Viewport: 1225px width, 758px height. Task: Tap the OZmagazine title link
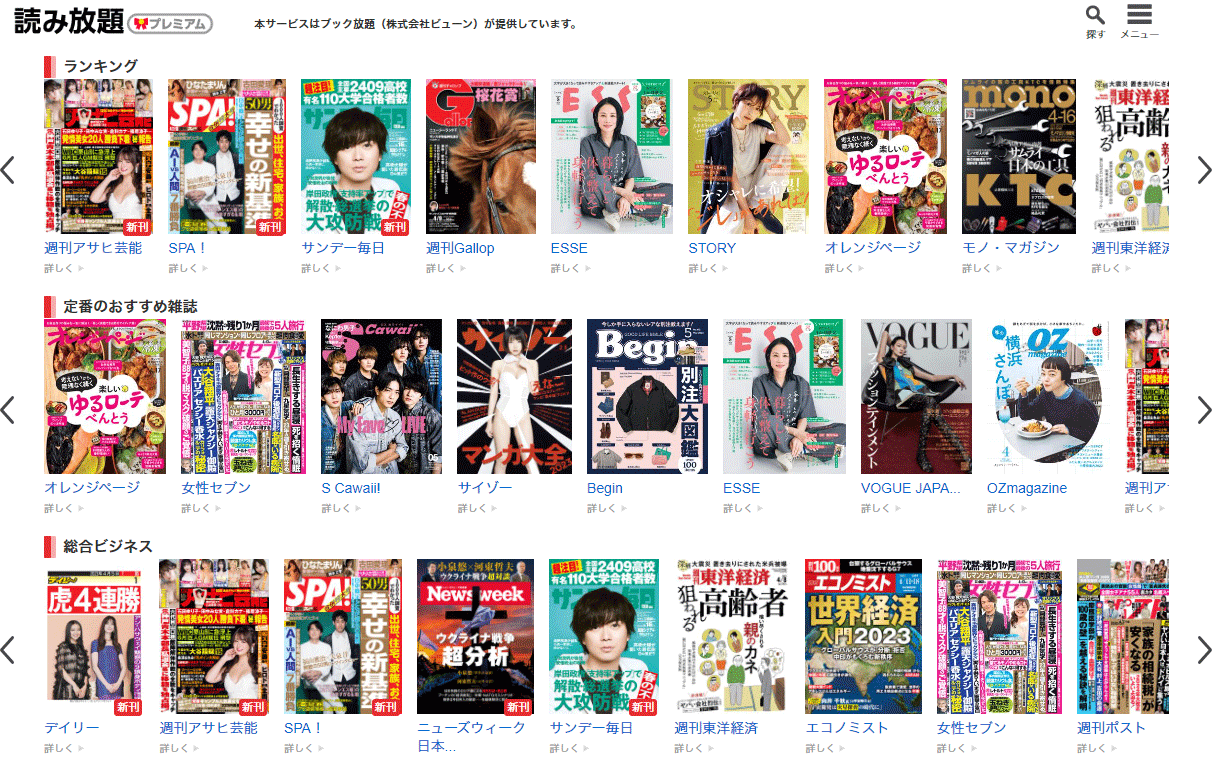1026,488
